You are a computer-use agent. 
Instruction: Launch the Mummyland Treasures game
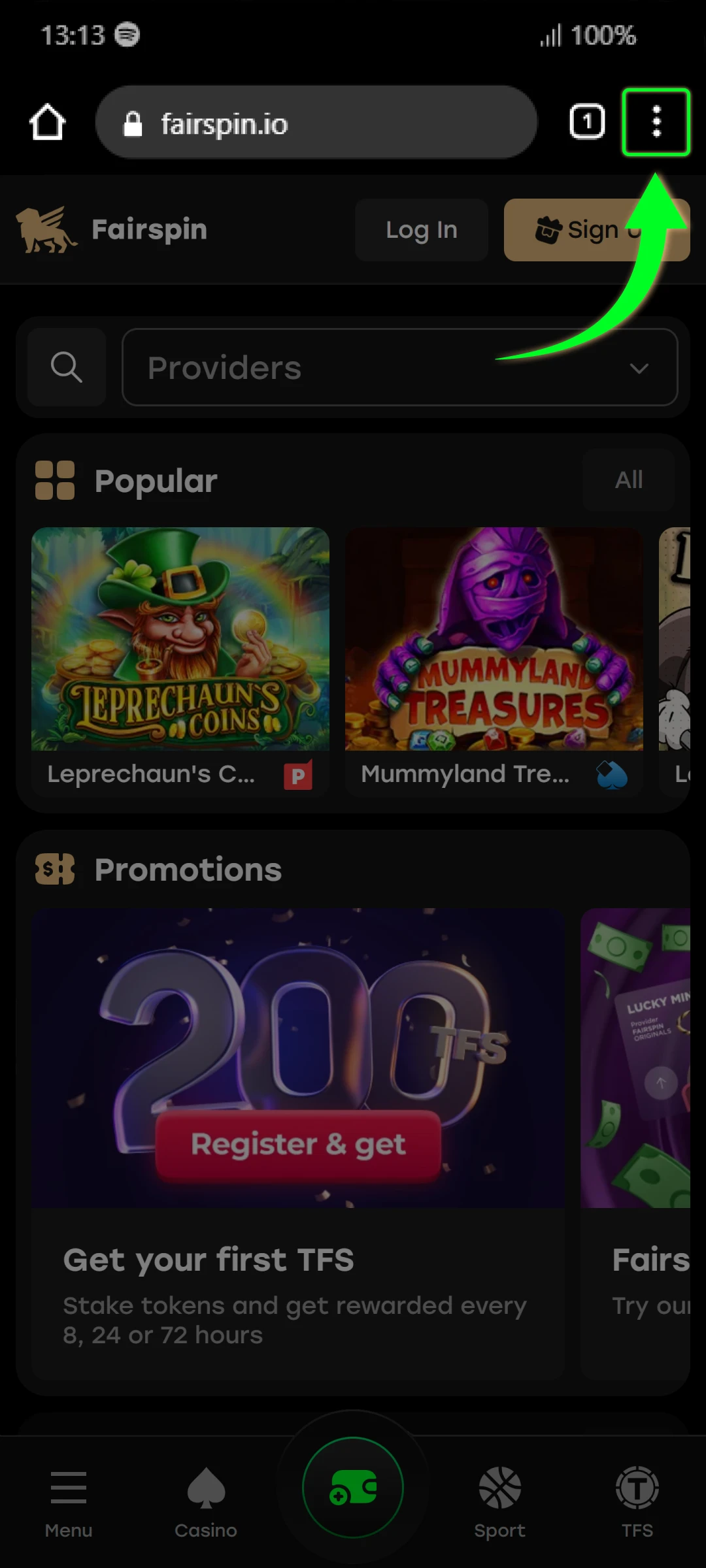pos(494,639)
